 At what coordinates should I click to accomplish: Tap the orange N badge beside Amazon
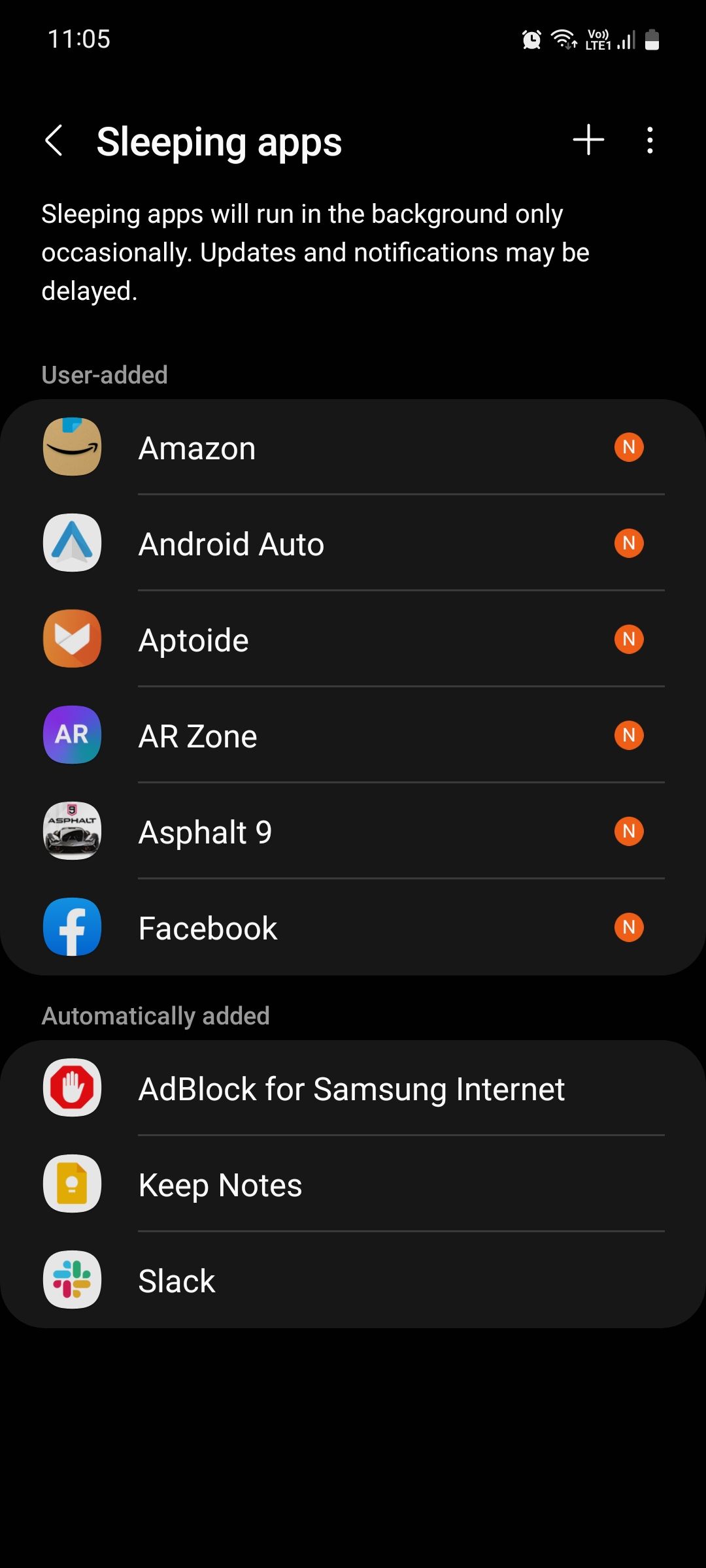(x=628, y=447)
